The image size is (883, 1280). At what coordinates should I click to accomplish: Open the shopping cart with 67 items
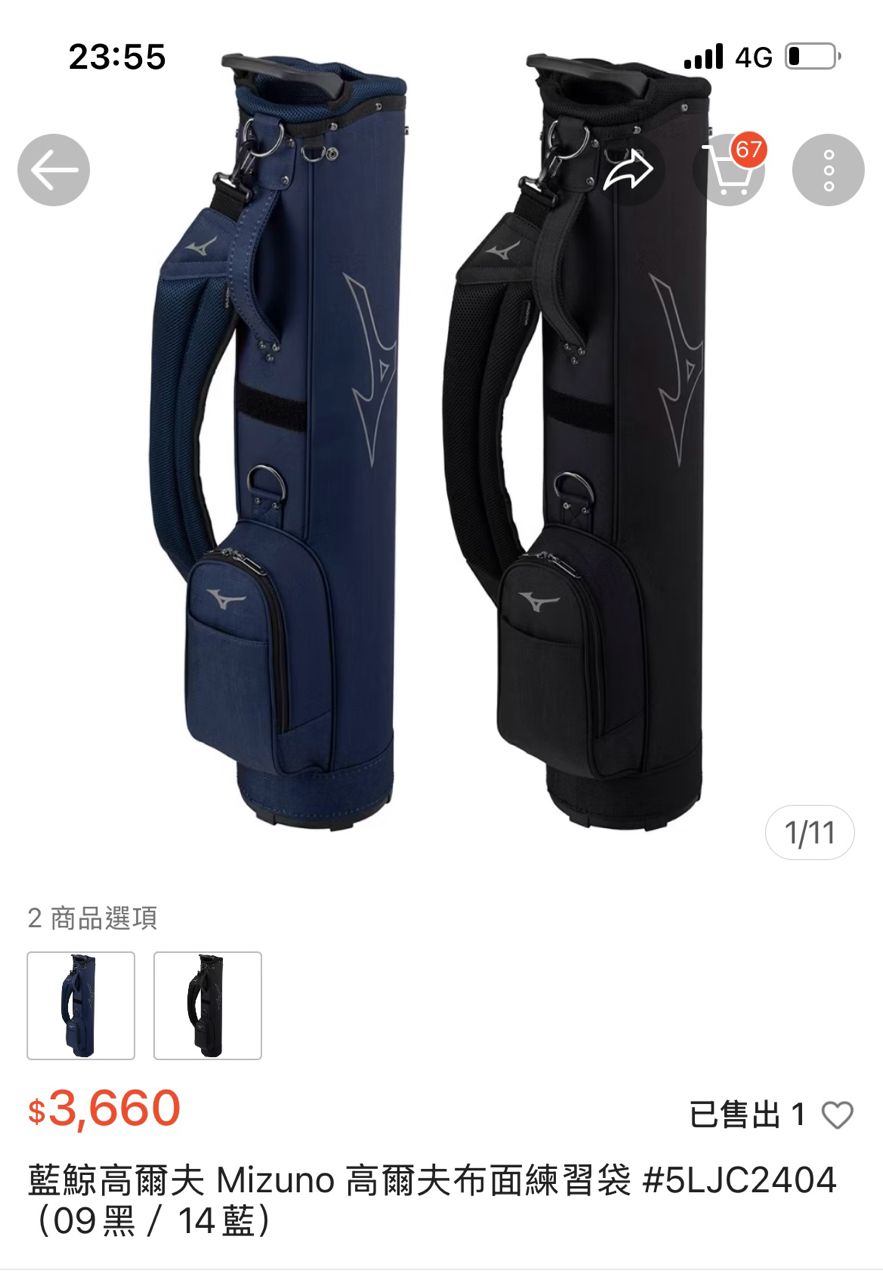click(x=729, y=170)
